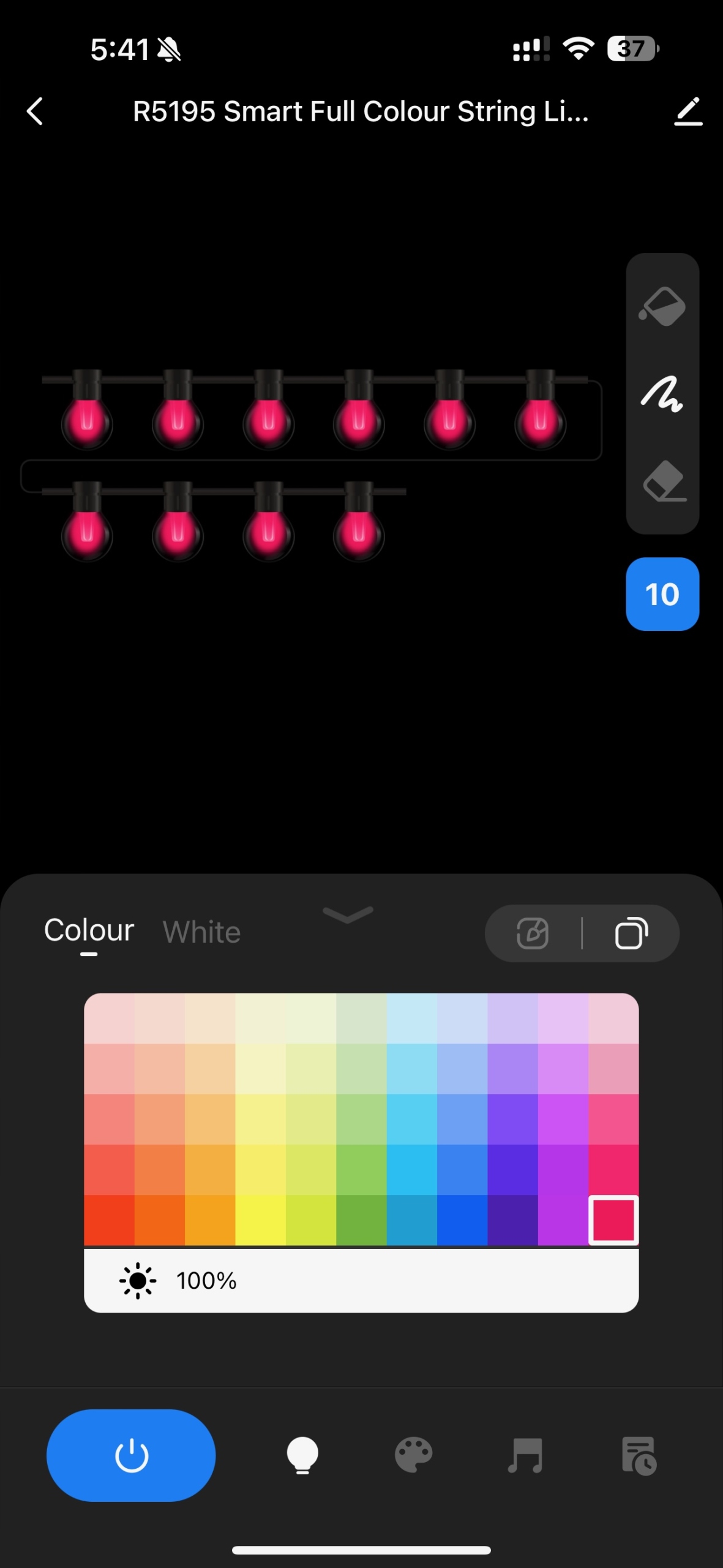Open the palette scenes tab
The height and width of the screenshot is (1568, 723).
click(x=414, y=1455)
